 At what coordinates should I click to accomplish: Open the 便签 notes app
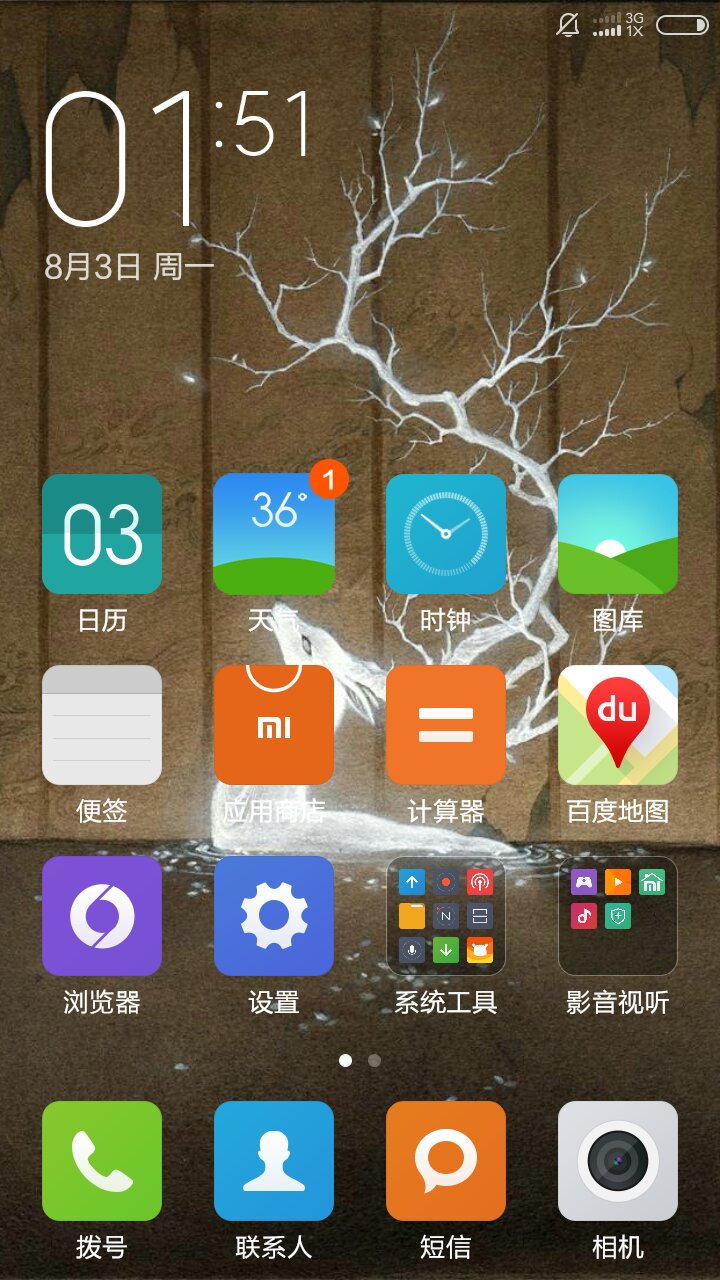102,725
